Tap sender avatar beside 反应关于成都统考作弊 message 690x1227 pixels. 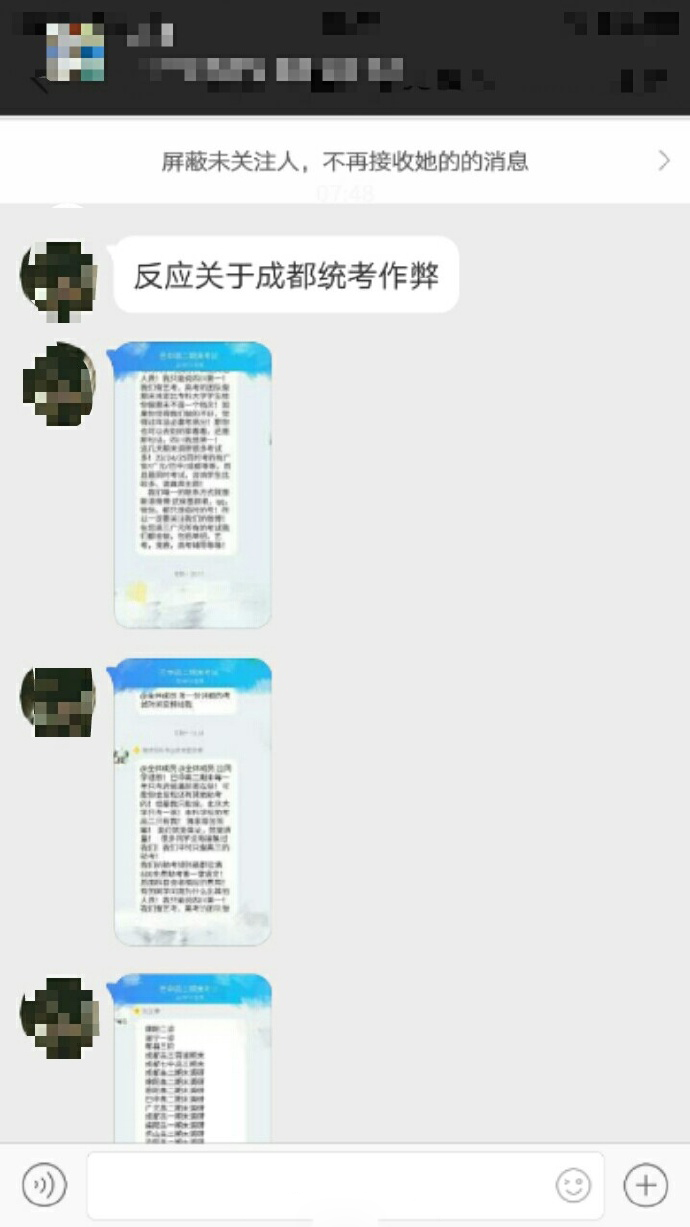point(58,279)
